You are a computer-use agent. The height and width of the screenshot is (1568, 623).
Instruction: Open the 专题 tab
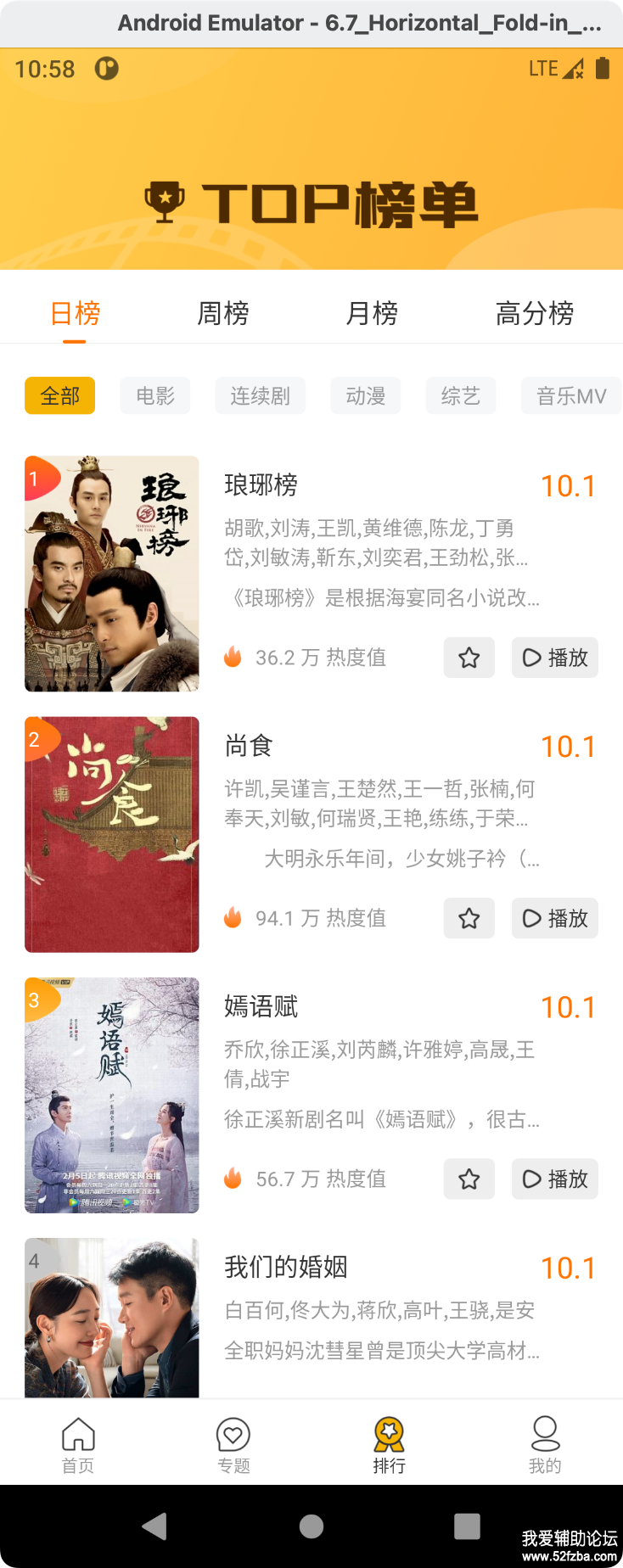coord(233,1445)
